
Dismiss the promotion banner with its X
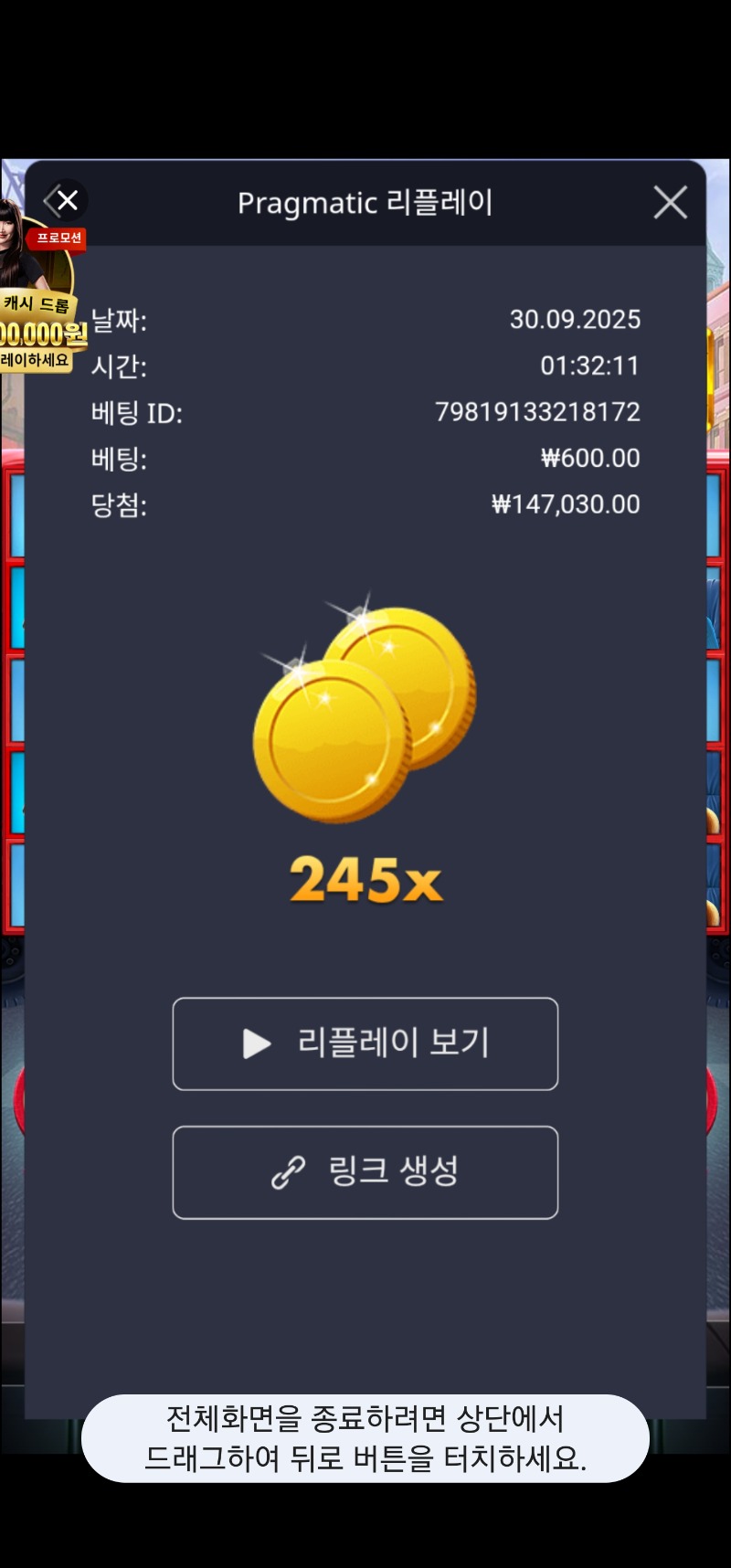[x=68, y=200]
